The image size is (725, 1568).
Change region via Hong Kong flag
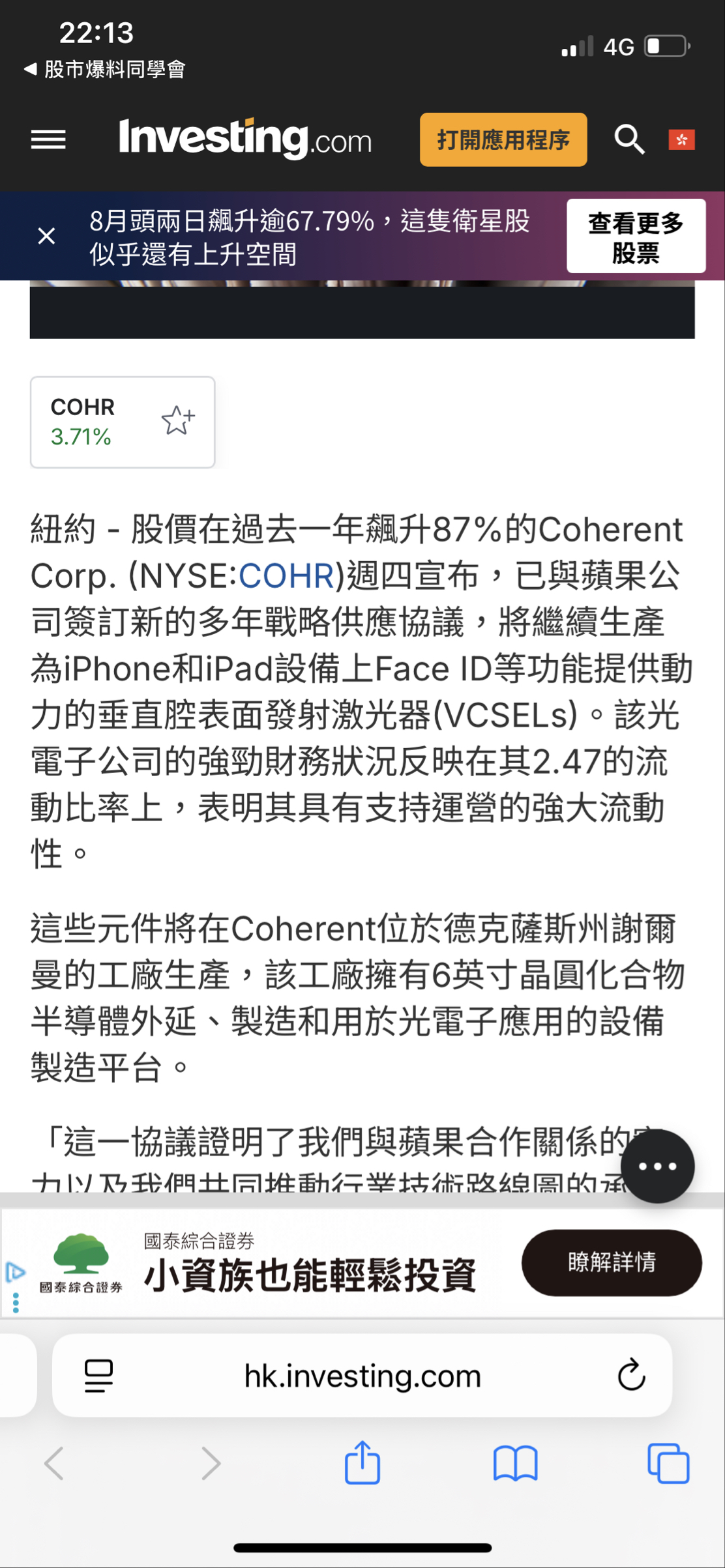coord(681,139)
